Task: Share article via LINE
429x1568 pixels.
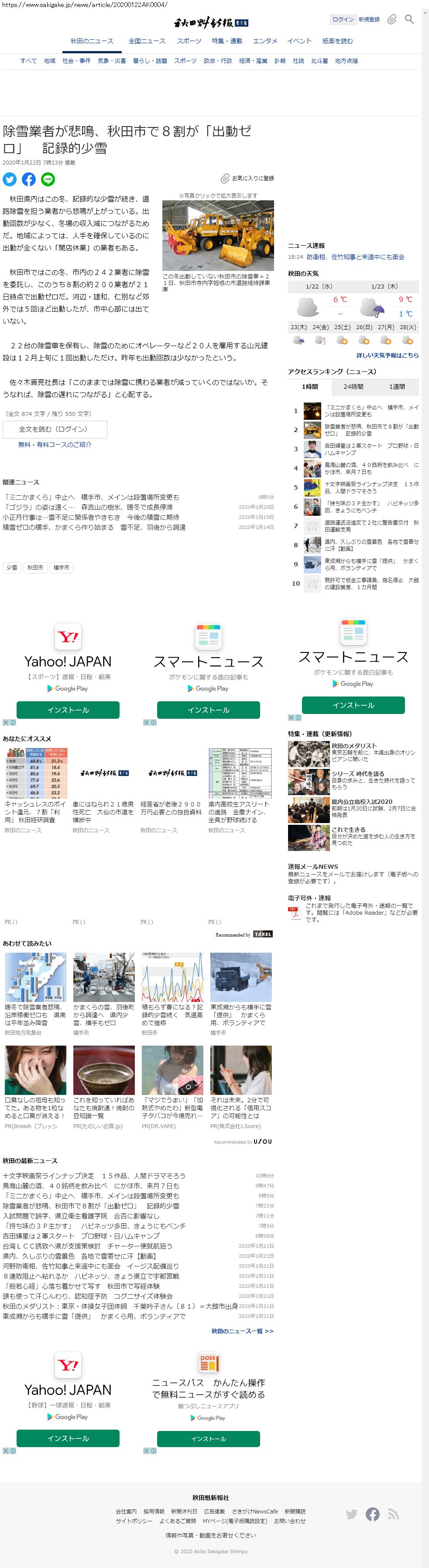Action: 48,179
